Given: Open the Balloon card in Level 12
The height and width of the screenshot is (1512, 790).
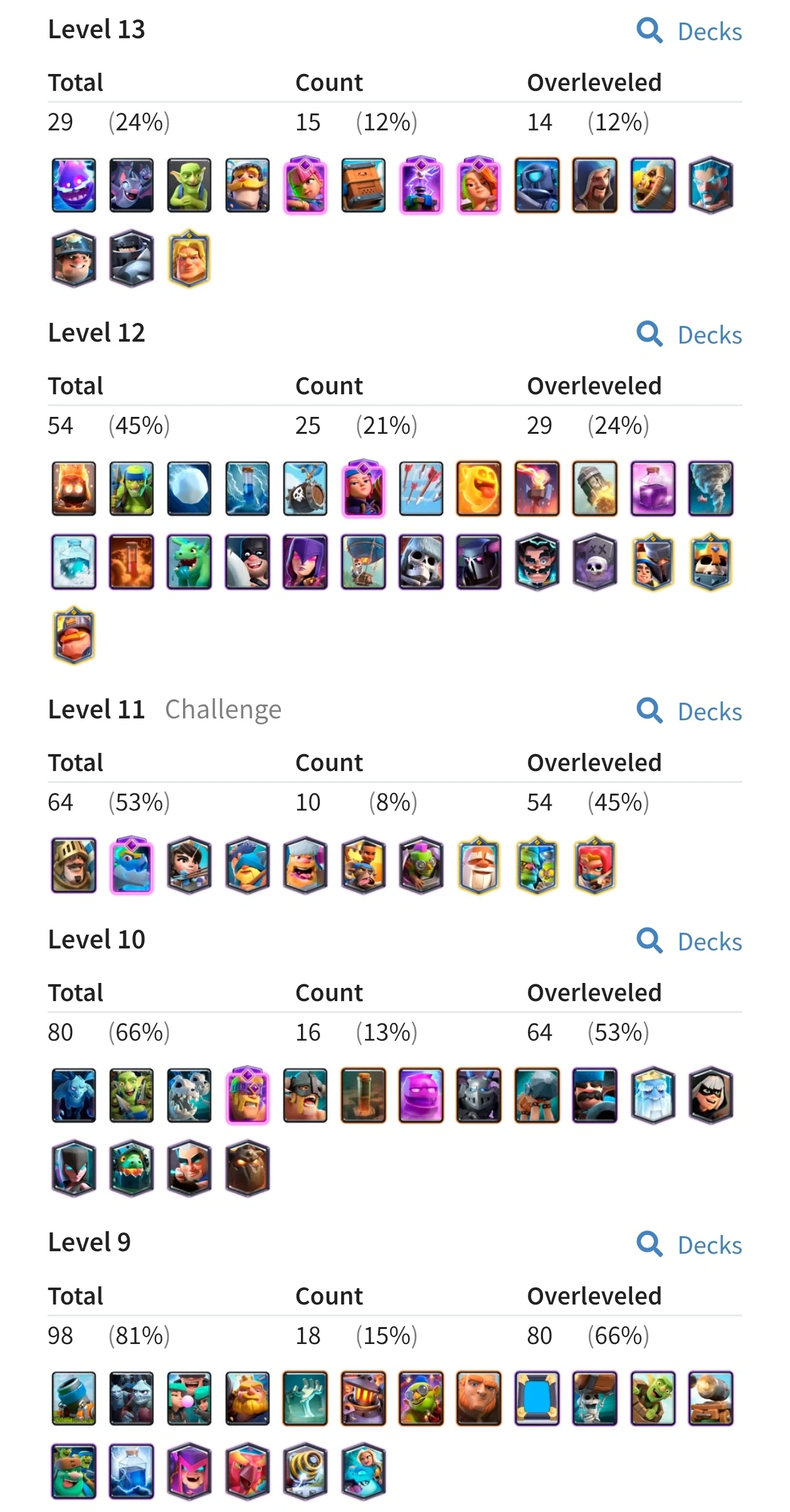Looking at the screenshot, I should click(363, 562).
